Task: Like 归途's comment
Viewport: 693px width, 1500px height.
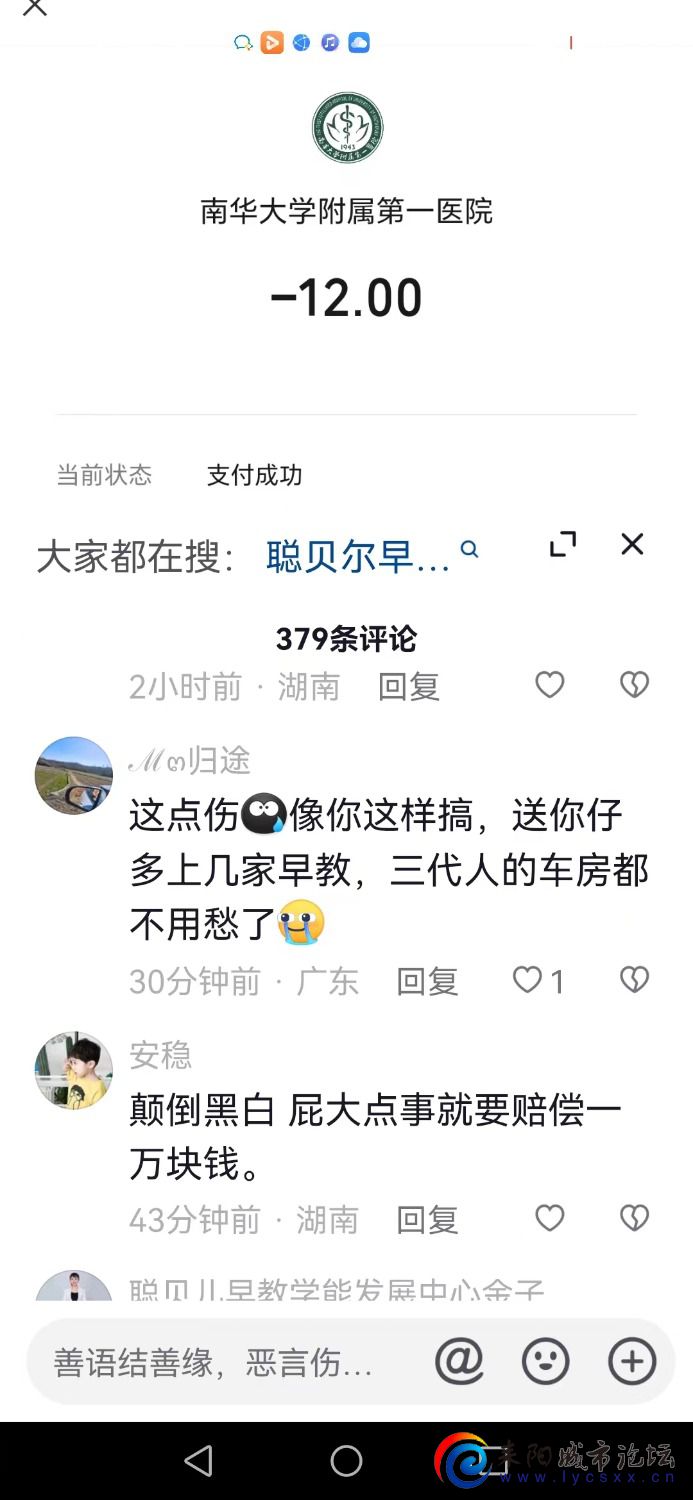Action: 528,981
